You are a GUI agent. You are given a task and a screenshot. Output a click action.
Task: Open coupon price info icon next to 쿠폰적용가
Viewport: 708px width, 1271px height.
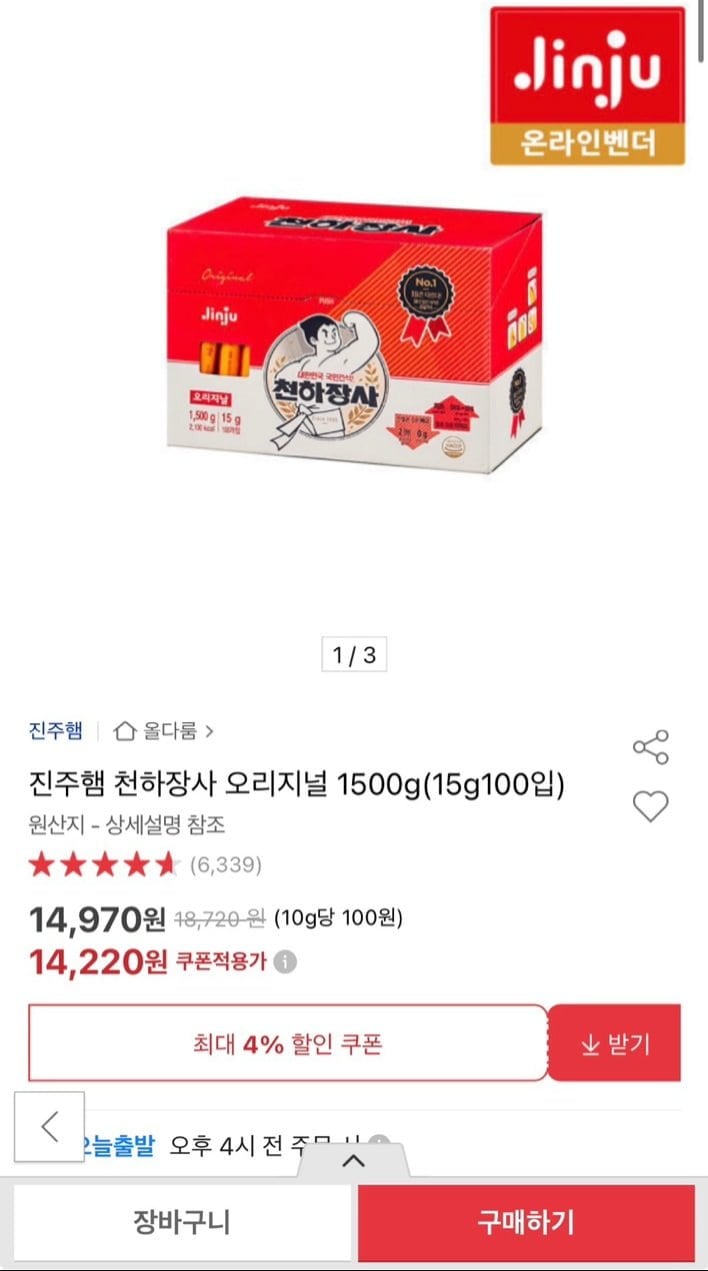coord(286,962)
